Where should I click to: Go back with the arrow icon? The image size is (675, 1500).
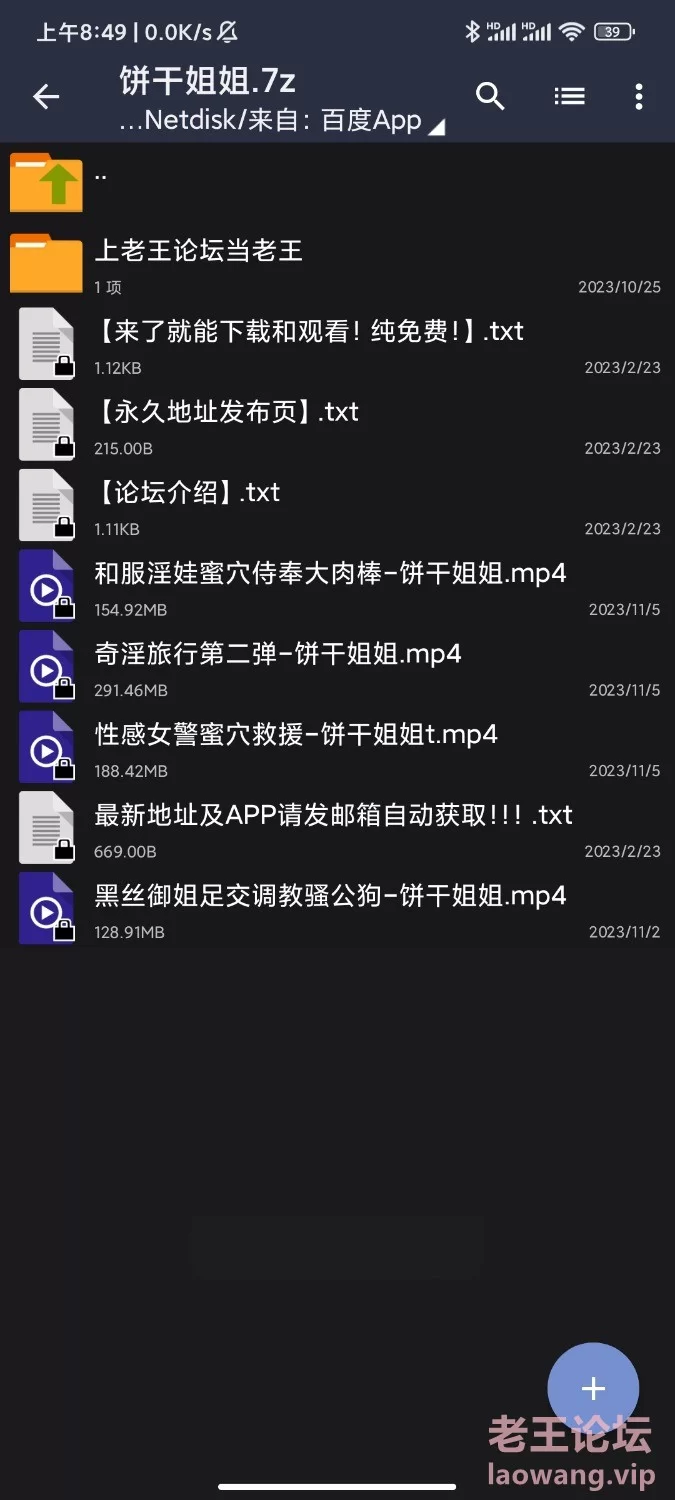(46, 97)
